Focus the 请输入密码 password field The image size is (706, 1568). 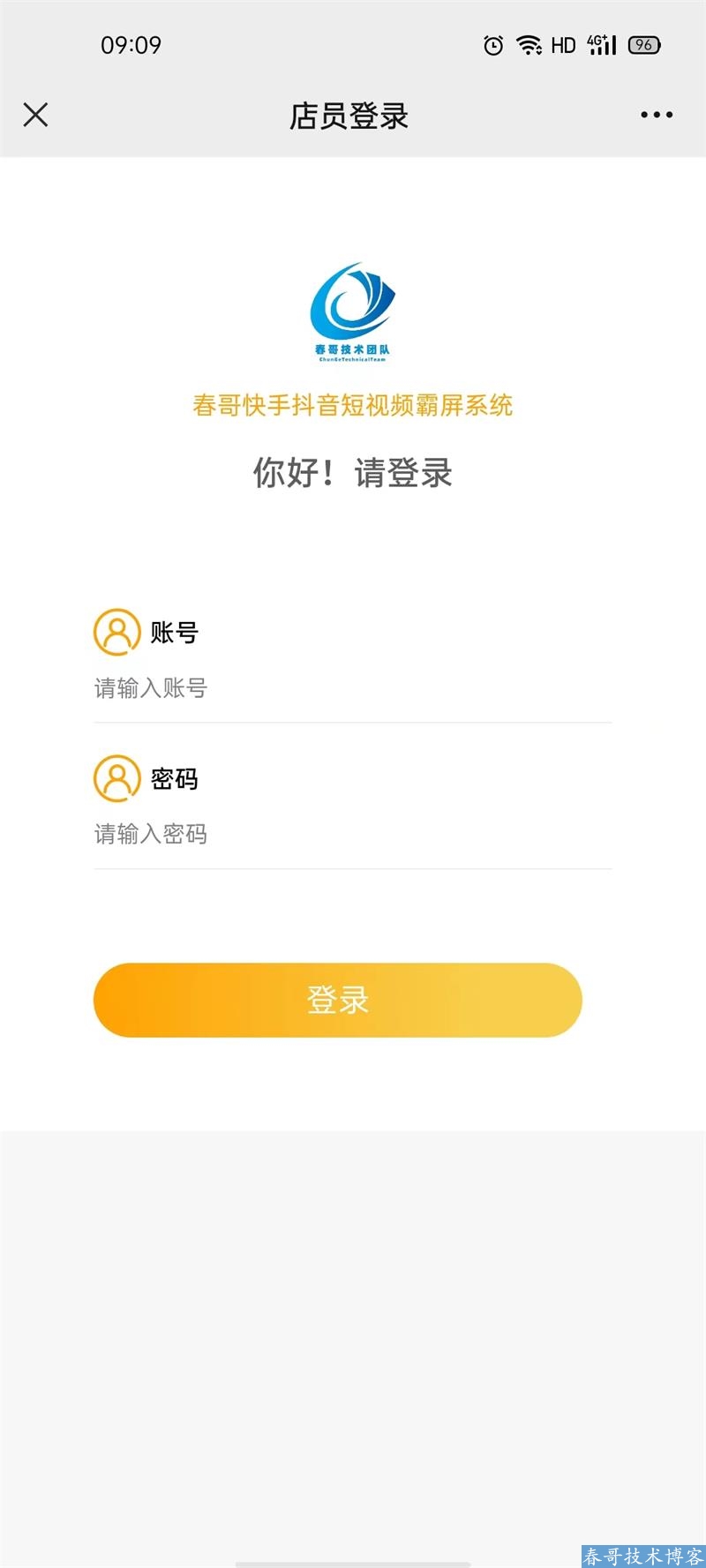(351, 834)
